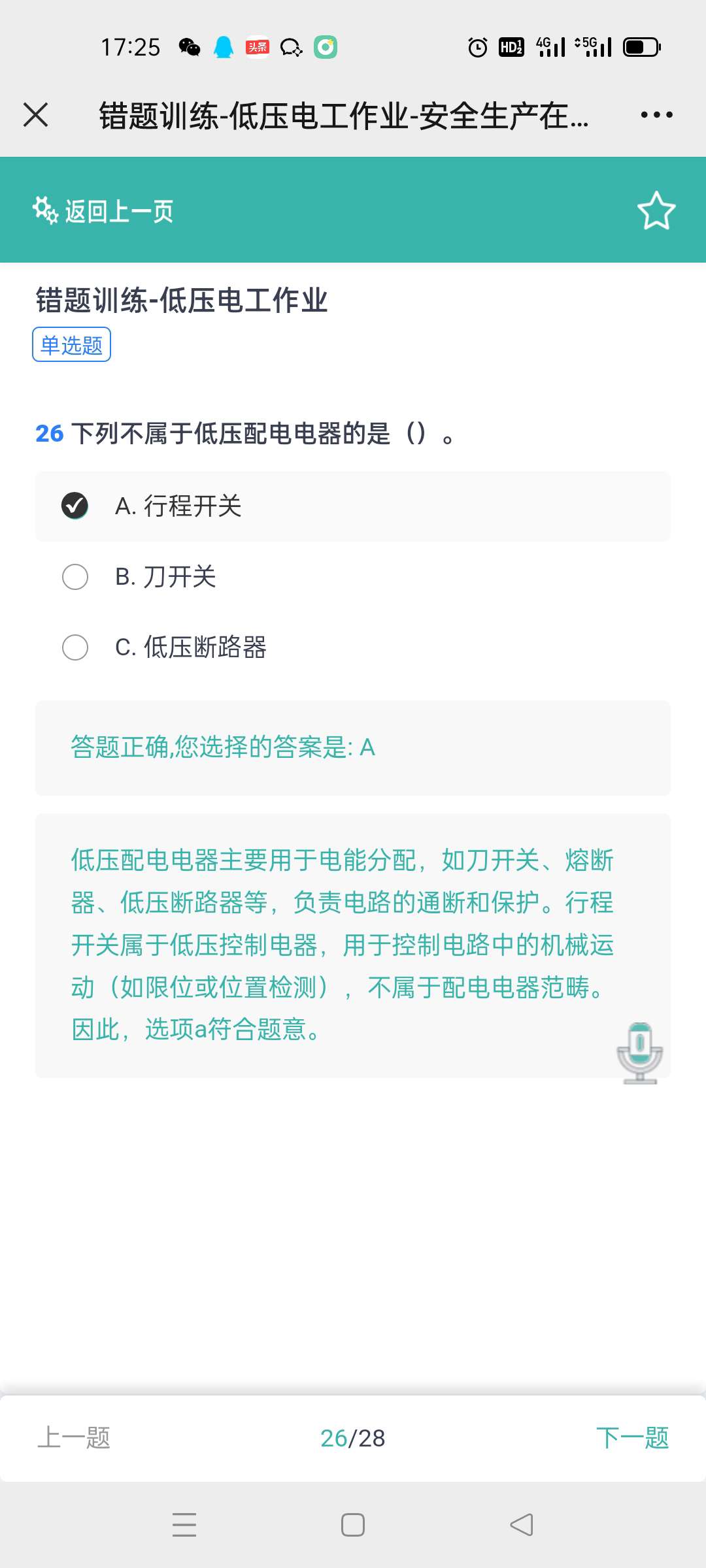Close the page with the X icon
This screenshot has width=706, height=1568.
pyautogui.click(x=35, y=114)
